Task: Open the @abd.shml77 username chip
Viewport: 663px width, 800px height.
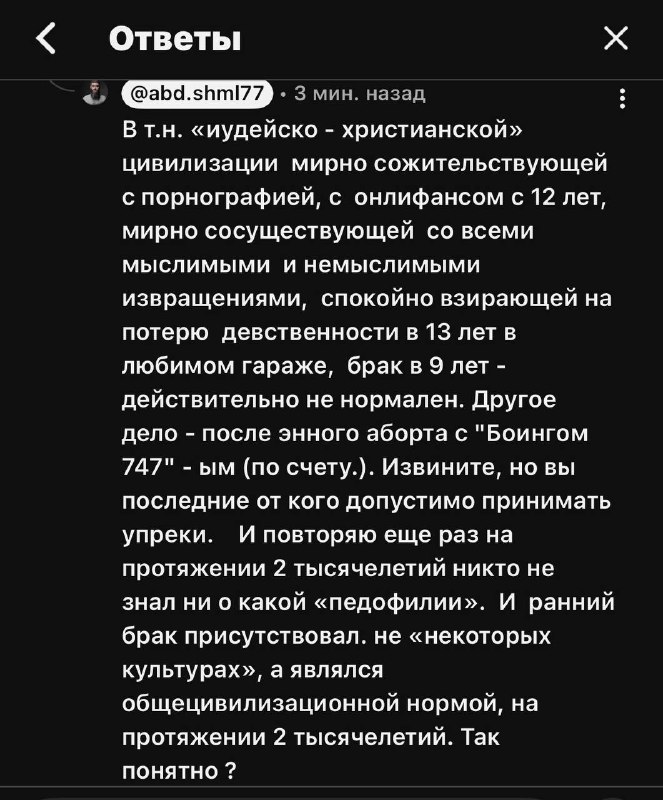Action: [x=198, y=94]
